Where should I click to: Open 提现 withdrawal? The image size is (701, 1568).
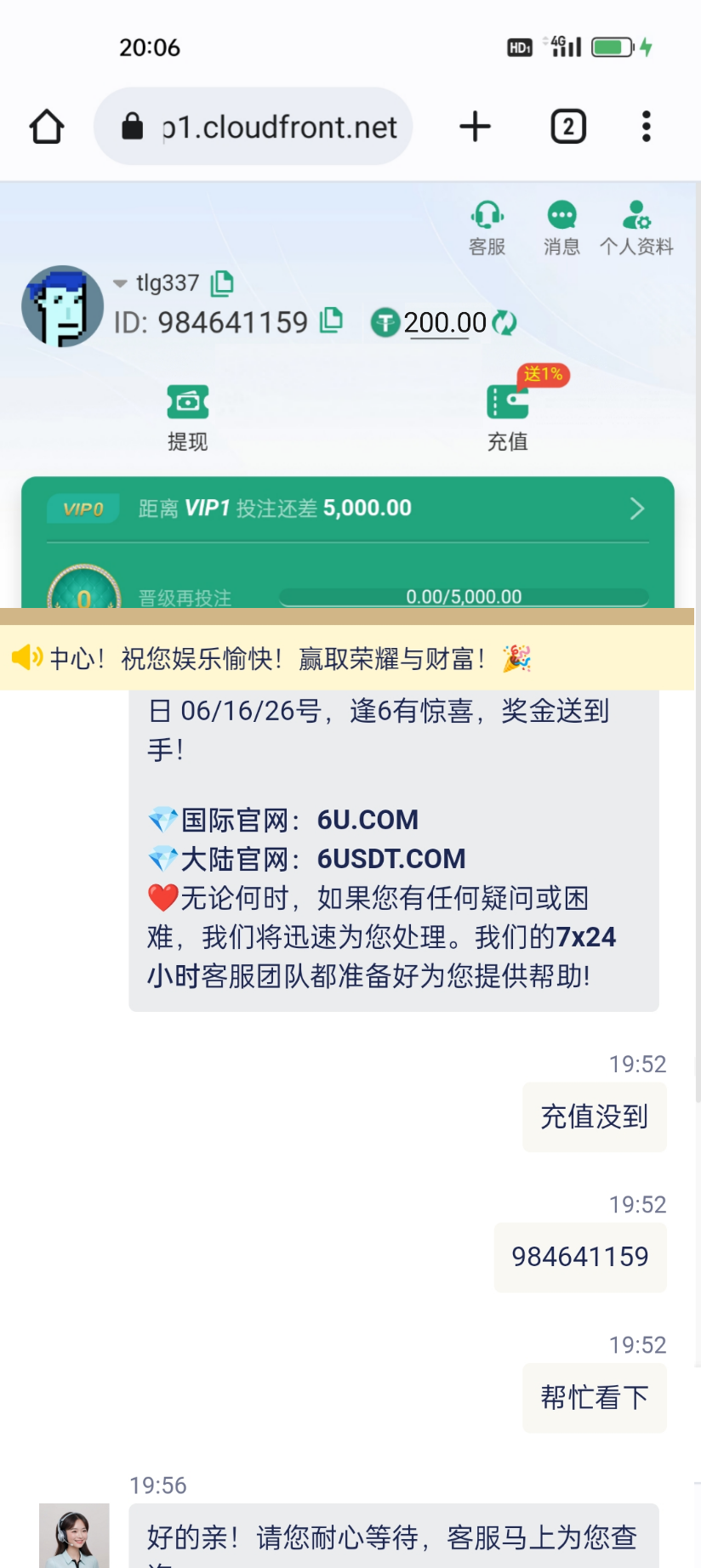click(187, 417)
